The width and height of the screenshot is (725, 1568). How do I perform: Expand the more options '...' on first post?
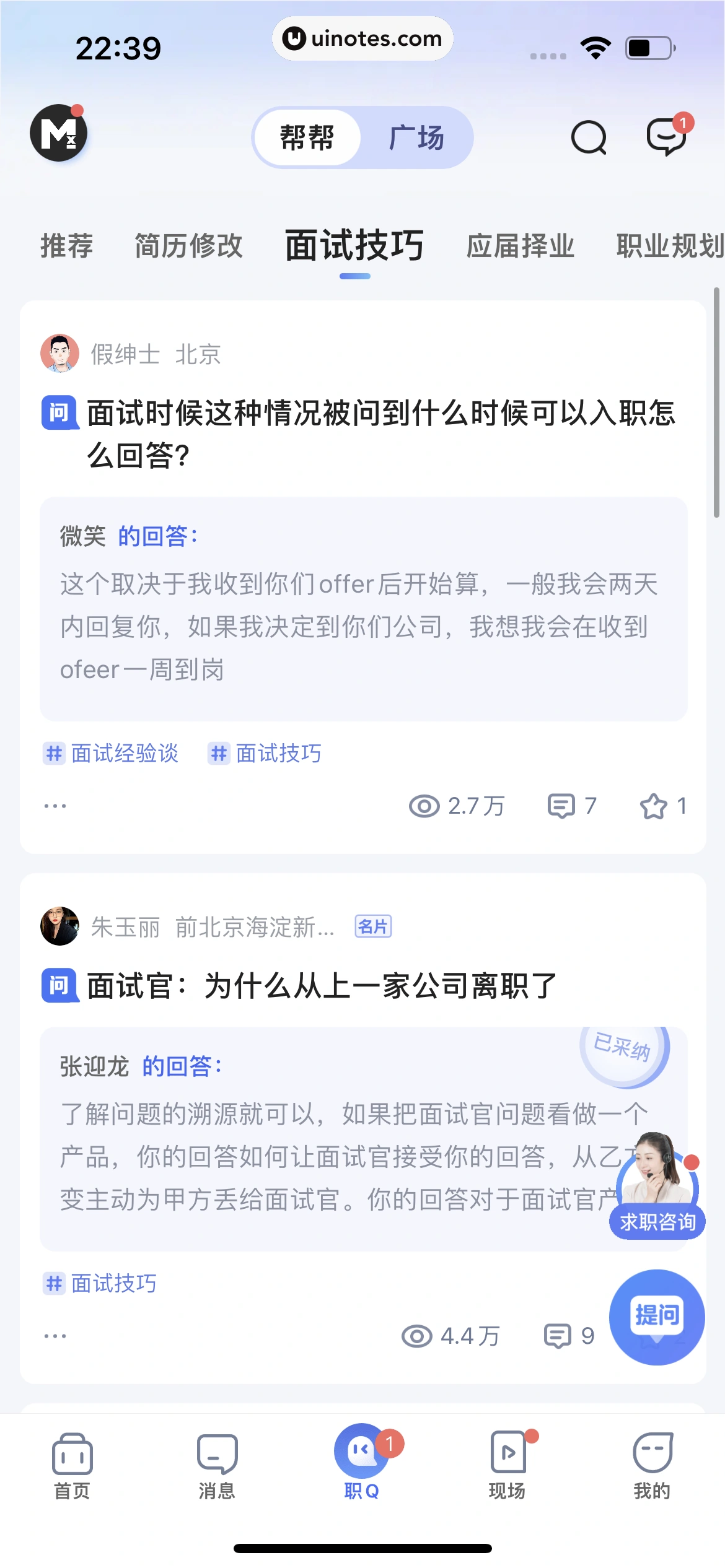(55, 806)
